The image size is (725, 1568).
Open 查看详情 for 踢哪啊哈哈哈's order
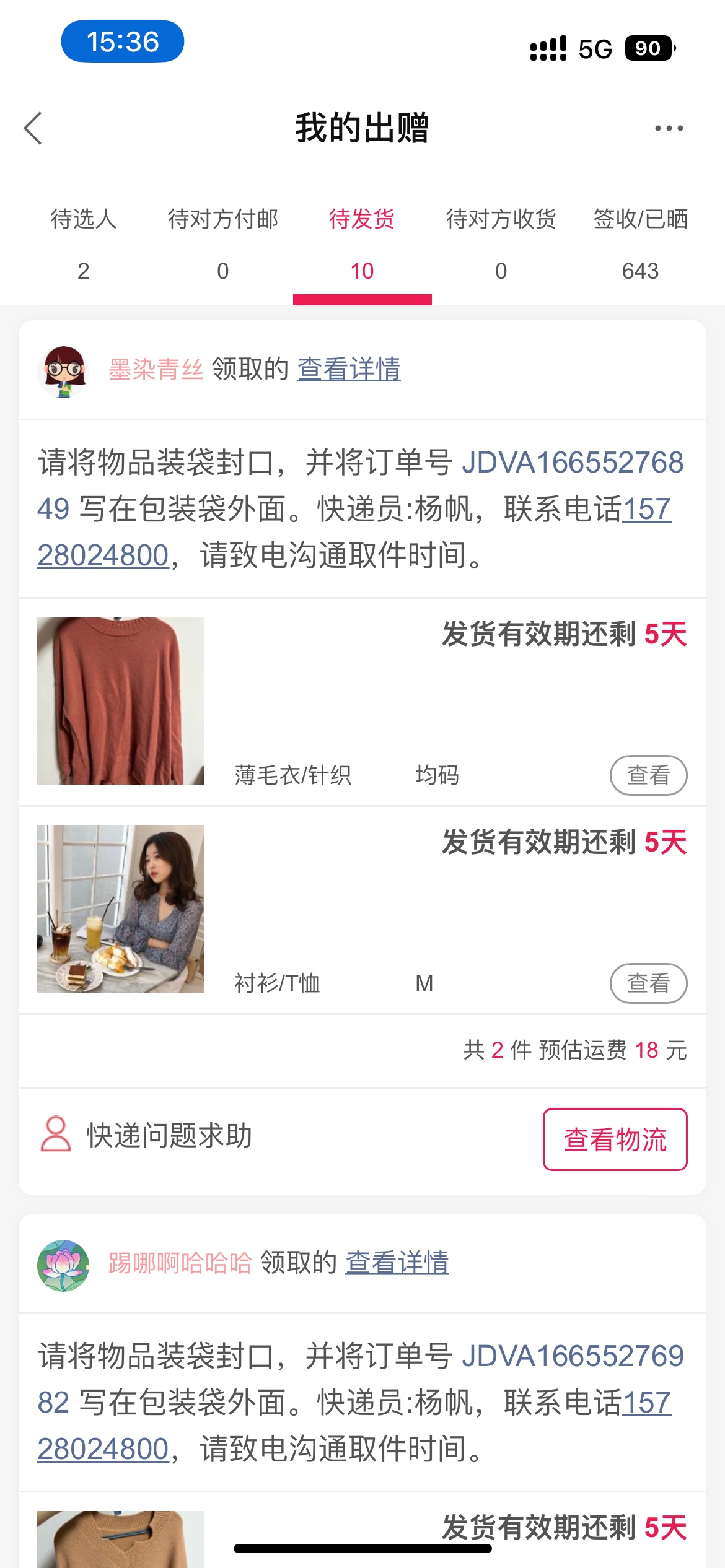[x=397, y=1263]
